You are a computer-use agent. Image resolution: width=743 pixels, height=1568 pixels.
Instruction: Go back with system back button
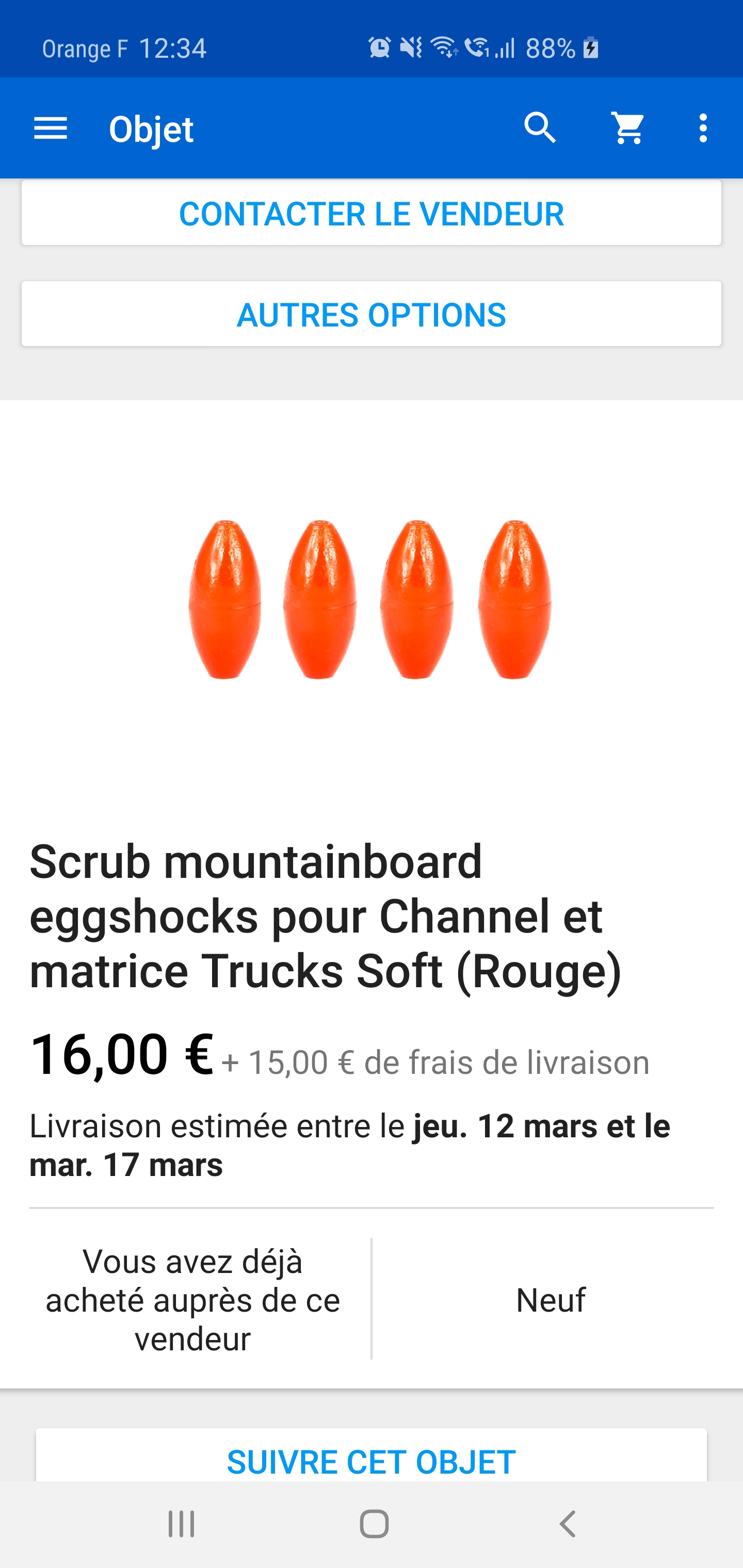pos(568,1524)
